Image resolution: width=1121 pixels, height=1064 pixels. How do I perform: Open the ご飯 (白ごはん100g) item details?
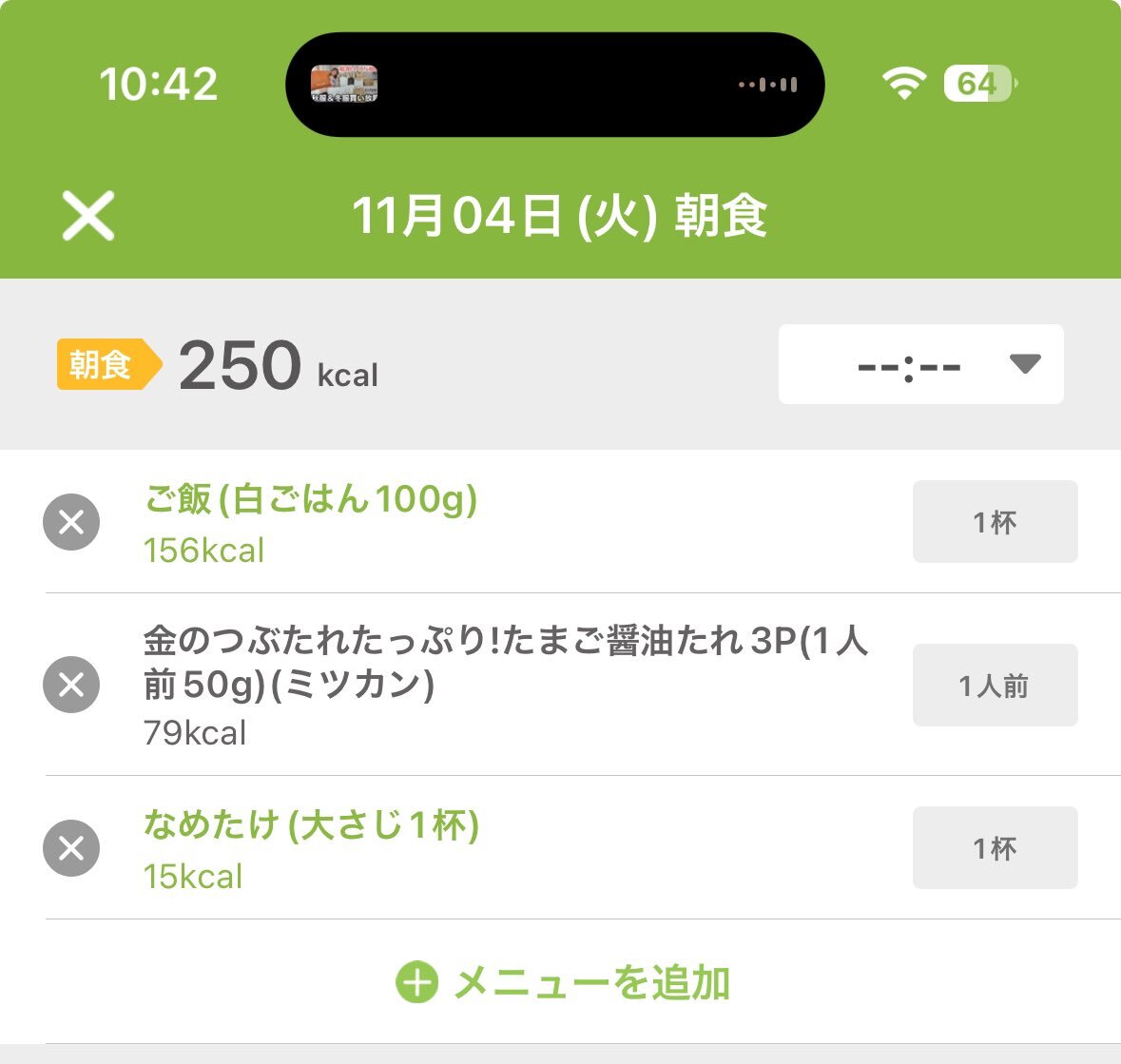(x=310, y=500)
